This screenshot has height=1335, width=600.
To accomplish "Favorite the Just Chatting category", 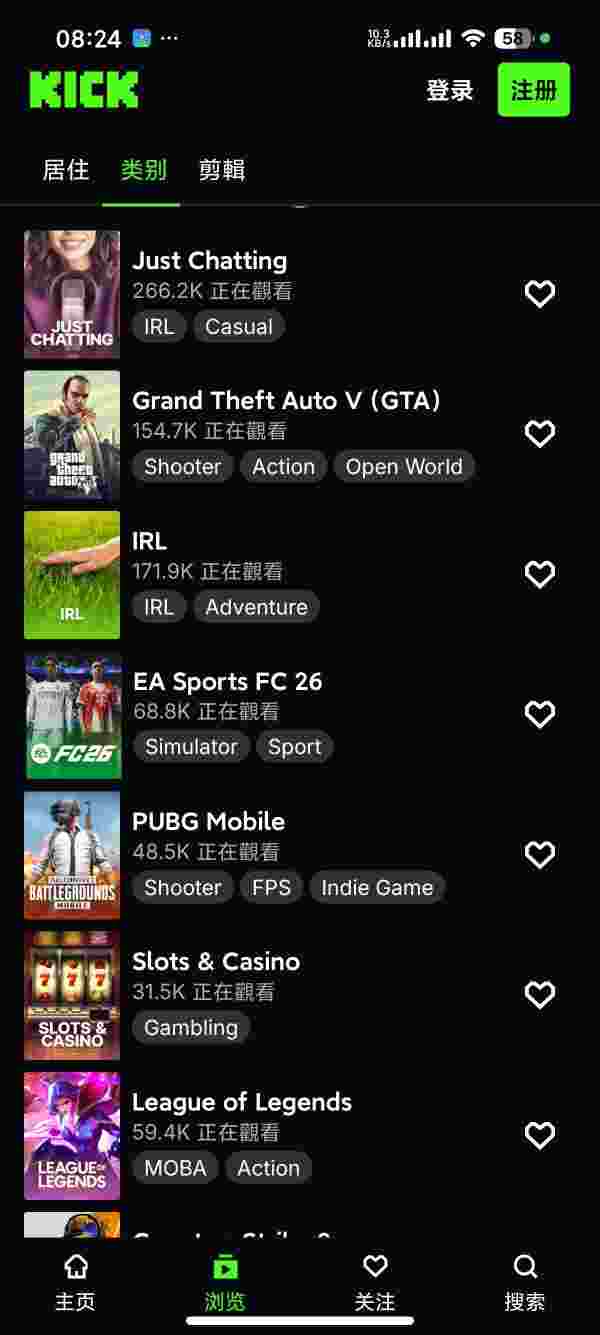I will pyautogui.click(x=539, y=293).
